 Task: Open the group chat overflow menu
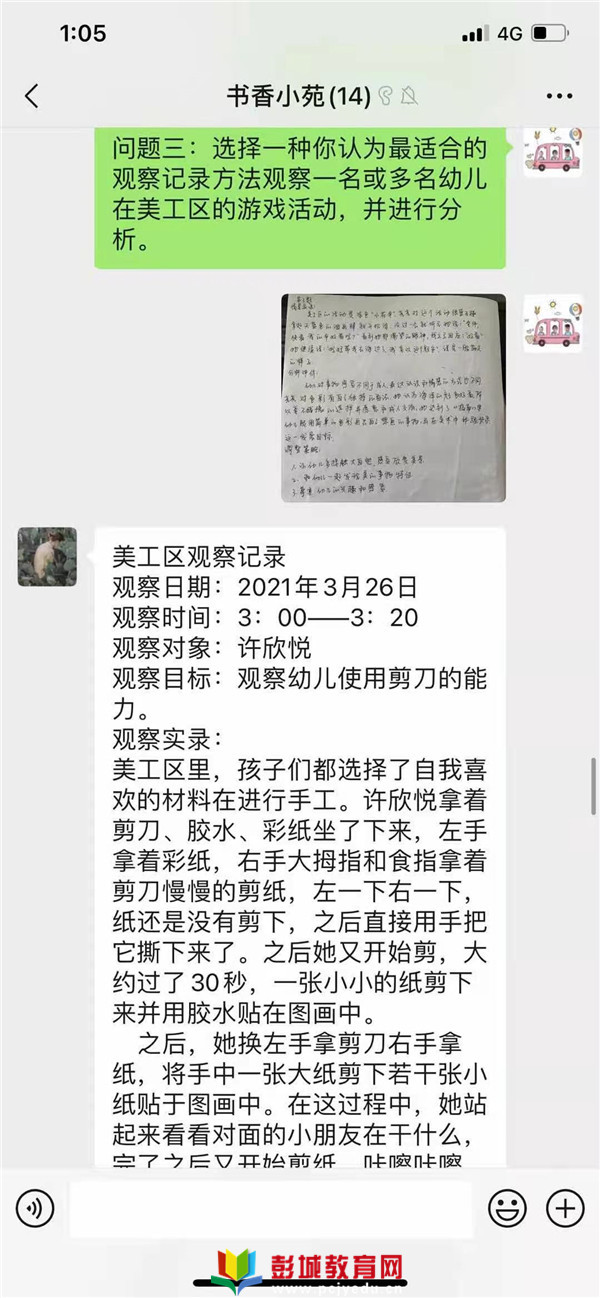point(559,96)
